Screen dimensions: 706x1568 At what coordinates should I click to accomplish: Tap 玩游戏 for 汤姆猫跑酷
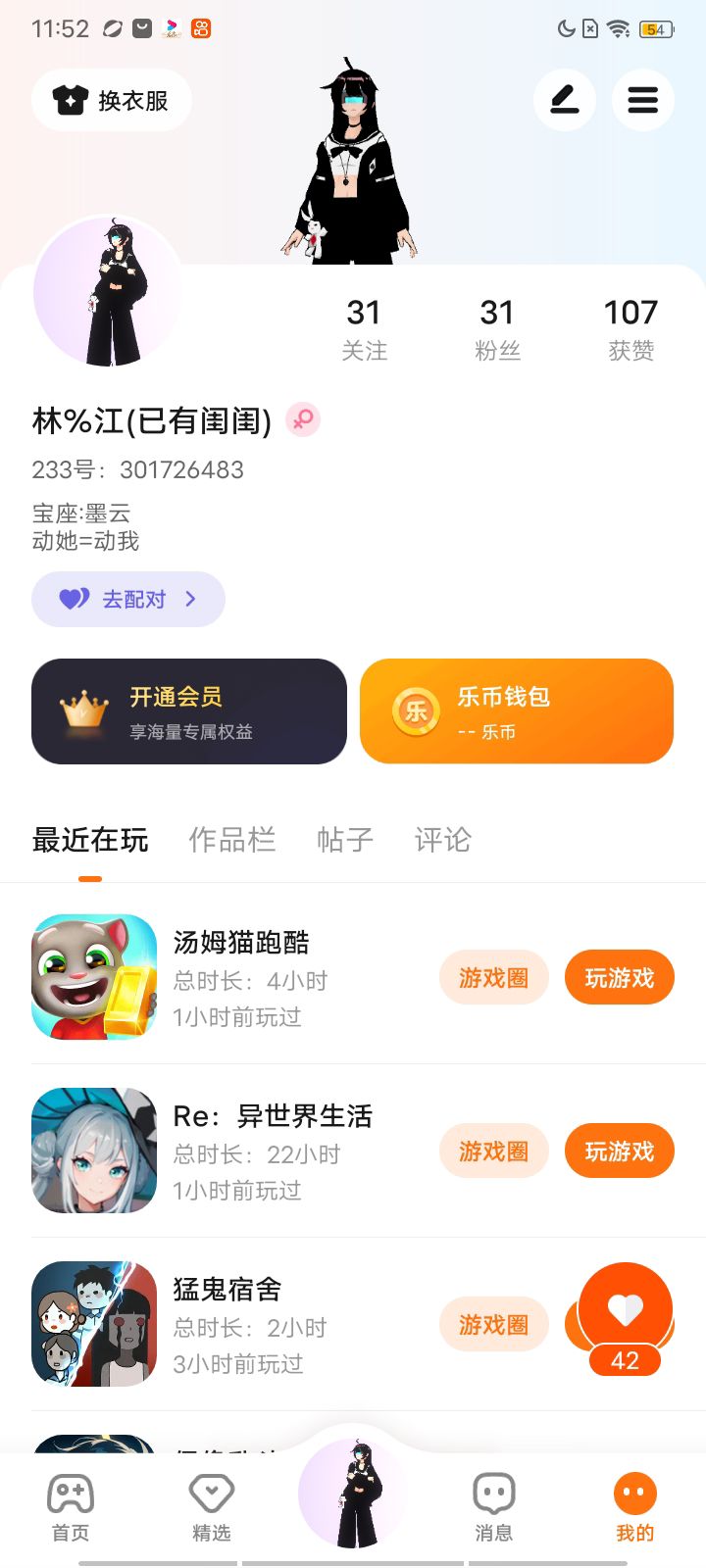pos(620,977)
